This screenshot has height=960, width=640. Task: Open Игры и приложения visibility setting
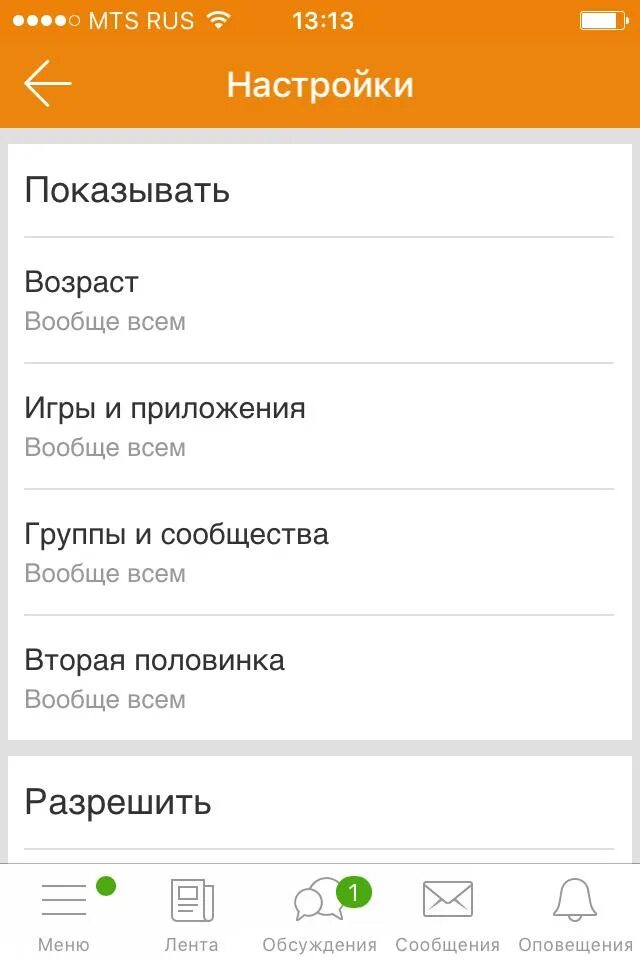[x=318, y=426]
